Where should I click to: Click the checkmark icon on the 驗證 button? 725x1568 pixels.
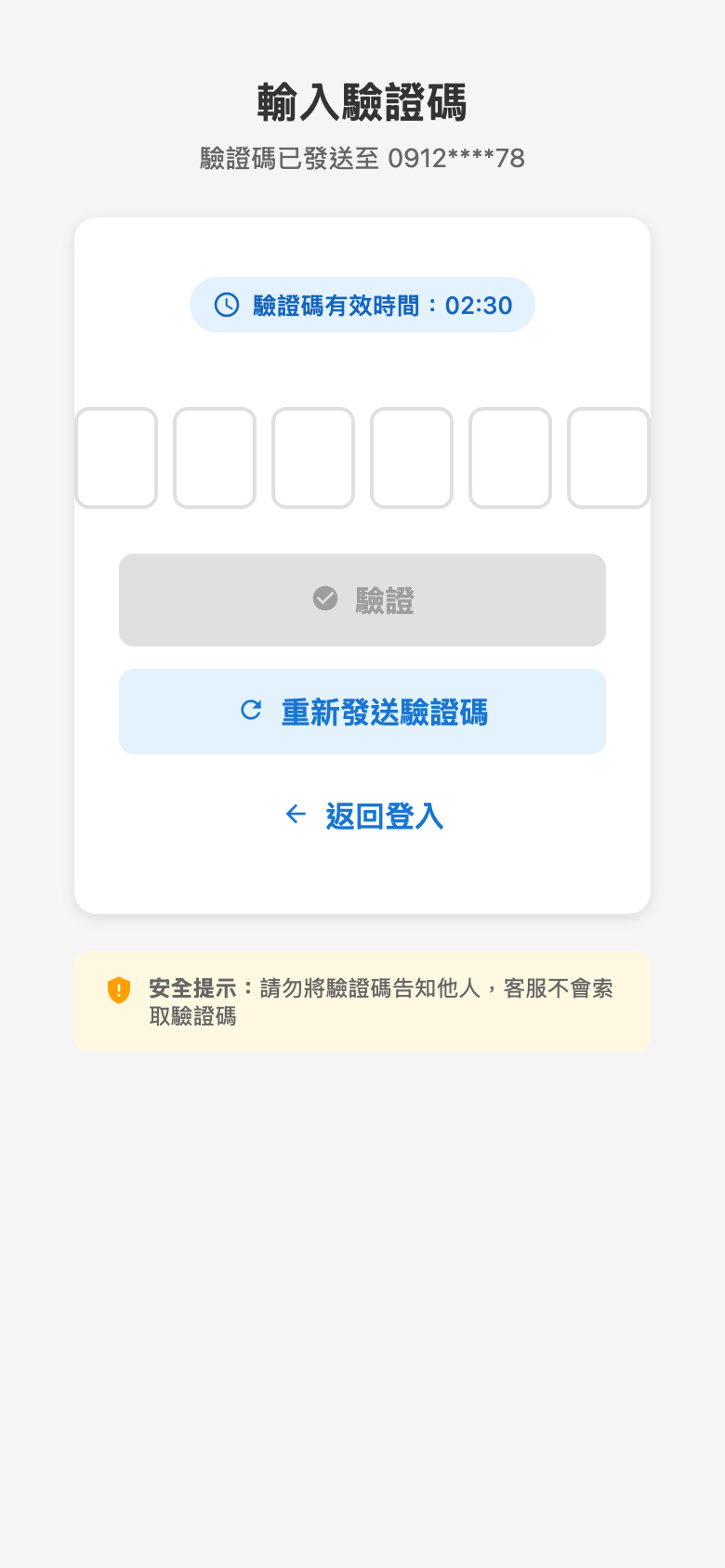324,599
